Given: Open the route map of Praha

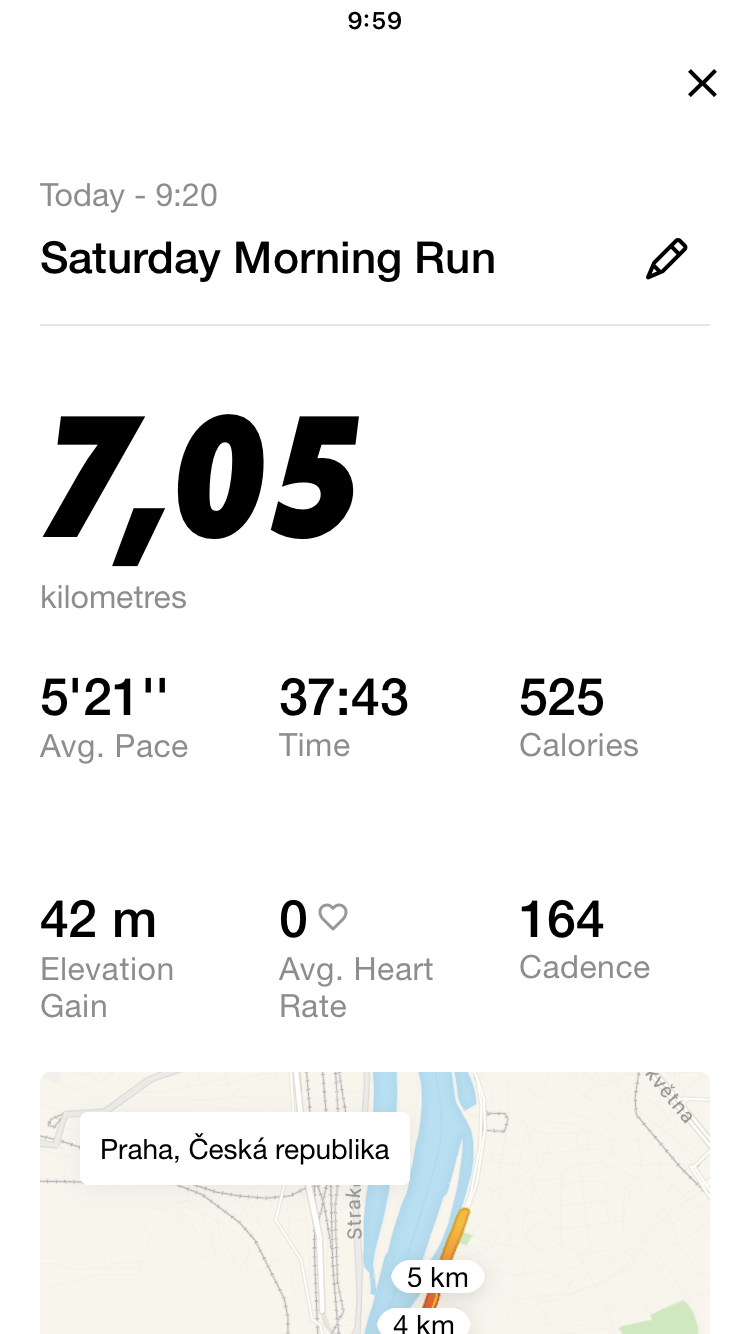Looking at the screenshot, I should pos(375,1203).
